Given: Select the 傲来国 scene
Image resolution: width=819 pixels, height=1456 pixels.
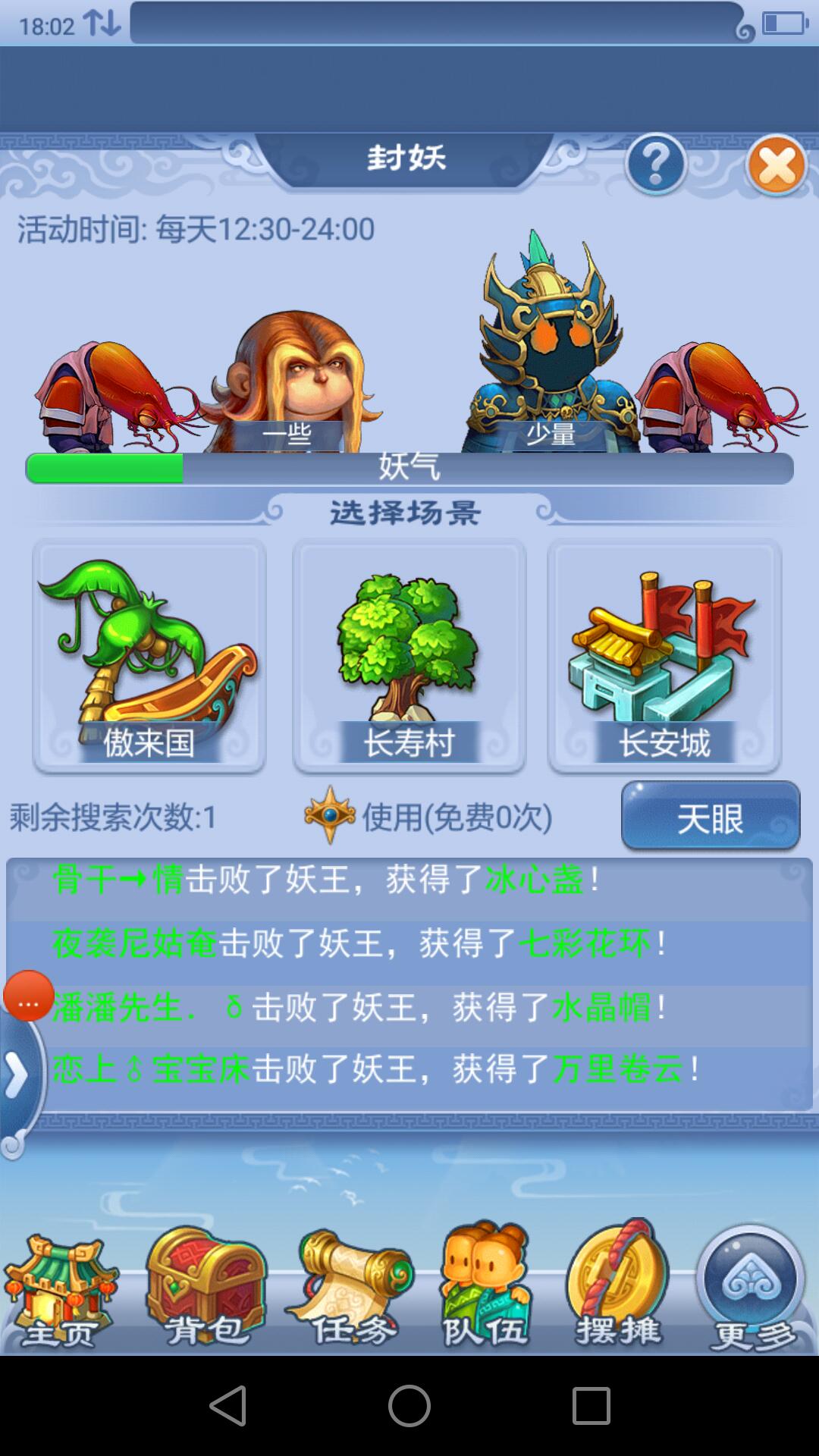Looking at the screenshot, I should coord(149,657).
